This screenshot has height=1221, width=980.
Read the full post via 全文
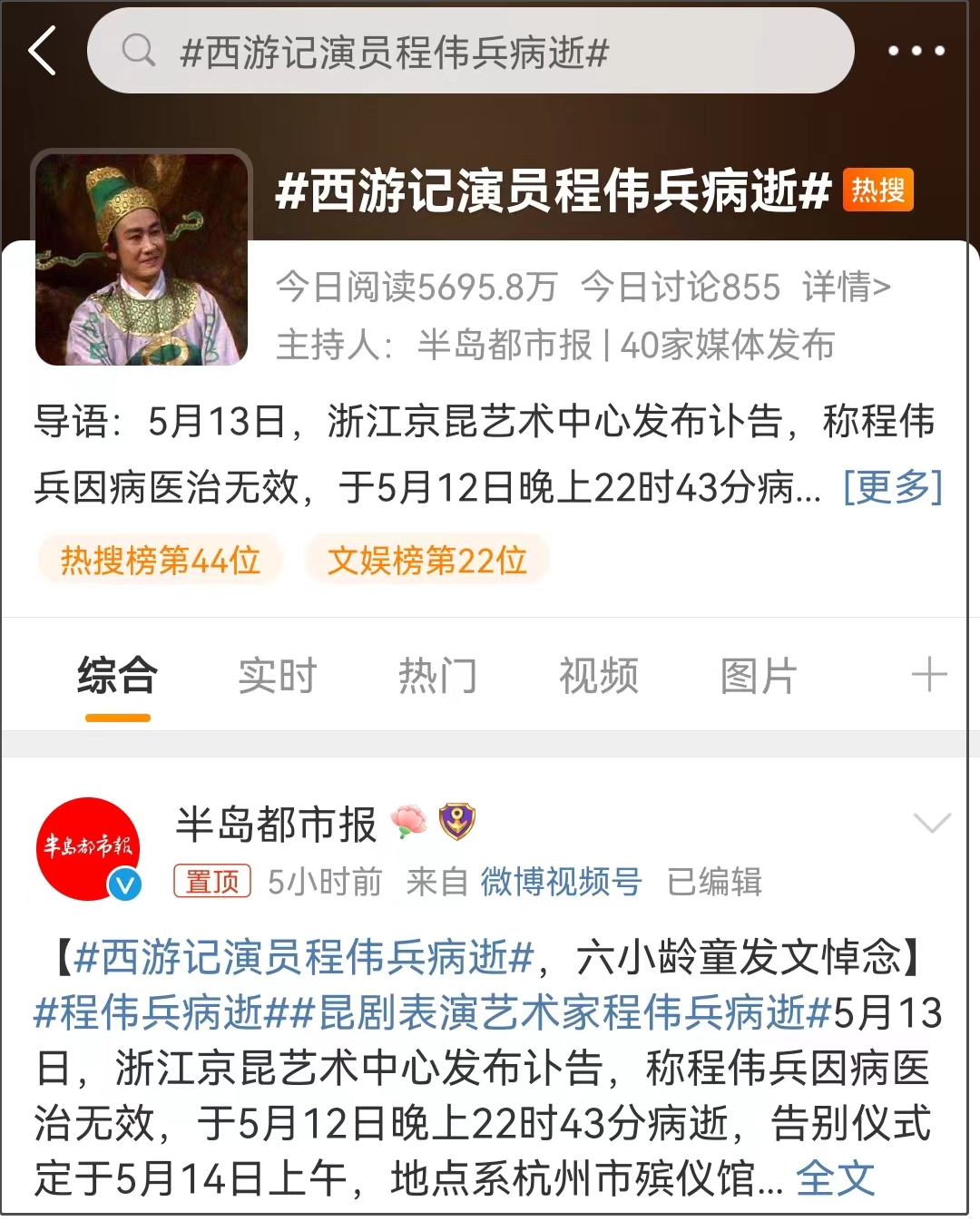pyautogui.click(x=835, y=1179)
